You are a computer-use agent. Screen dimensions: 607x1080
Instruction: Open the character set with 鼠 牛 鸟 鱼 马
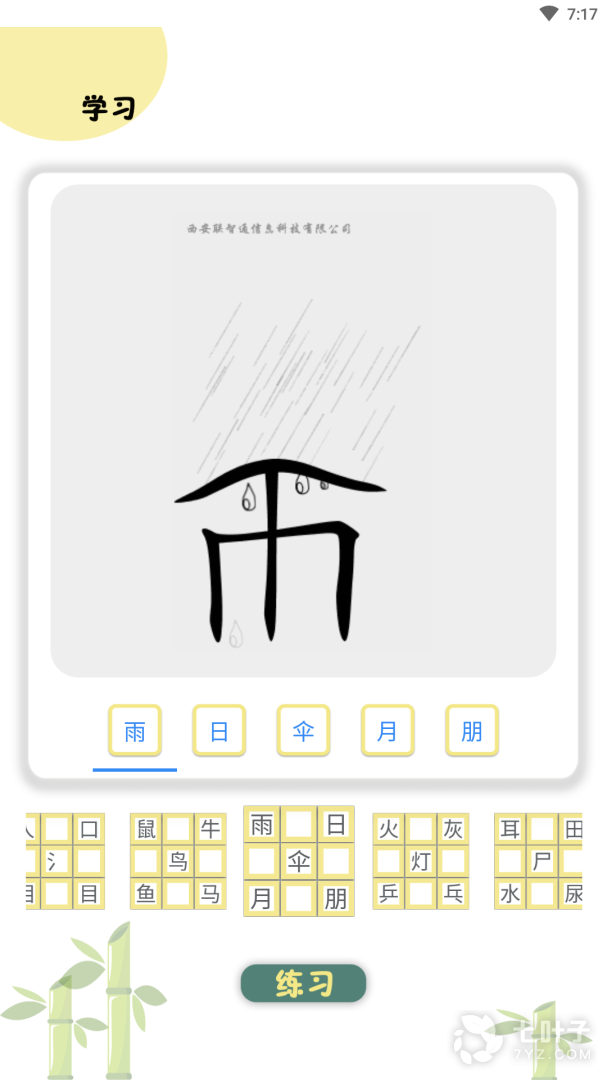click(x=178, y=861)
